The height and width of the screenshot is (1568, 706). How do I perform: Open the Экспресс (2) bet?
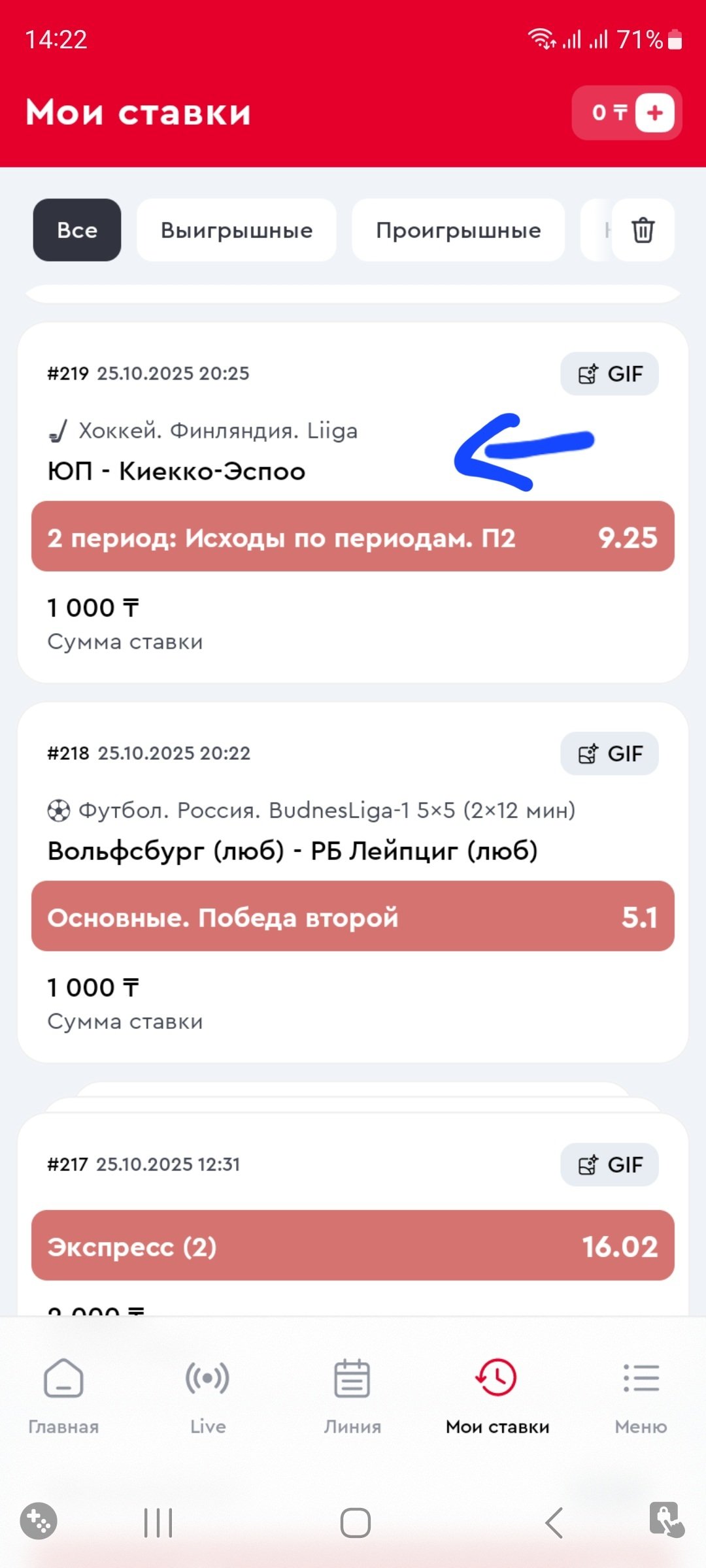tap(352, 1245)
